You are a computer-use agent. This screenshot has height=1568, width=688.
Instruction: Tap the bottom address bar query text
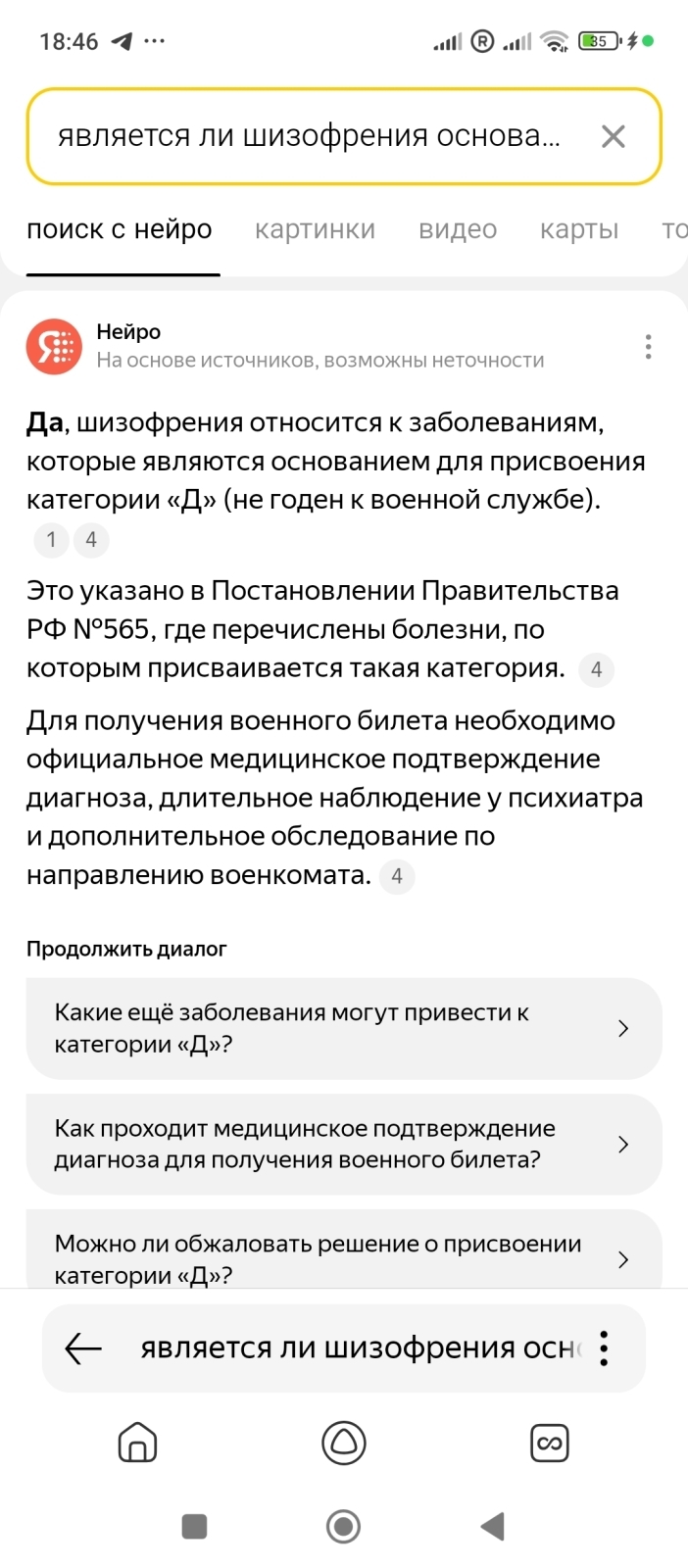[x=361, y=1348]
